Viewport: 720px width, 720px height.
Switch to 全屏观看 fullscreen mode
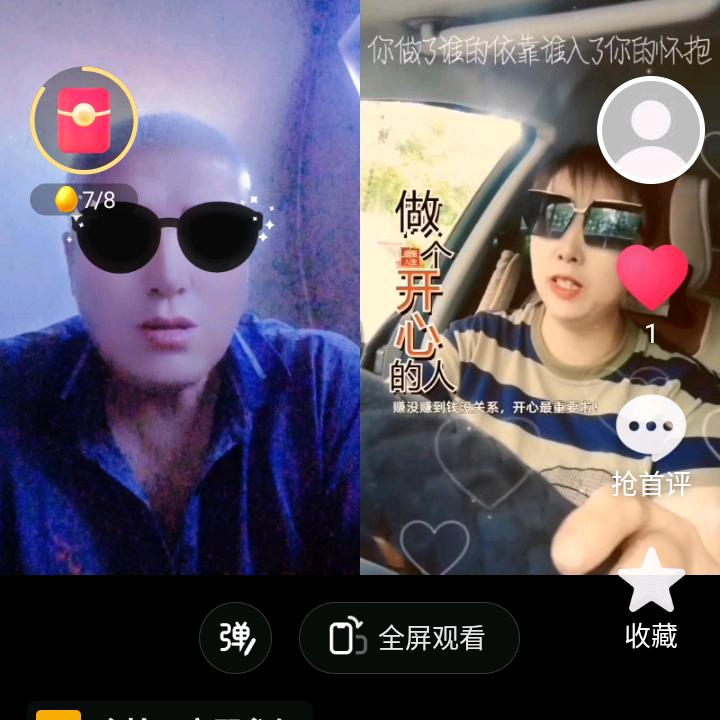point(409,638)
